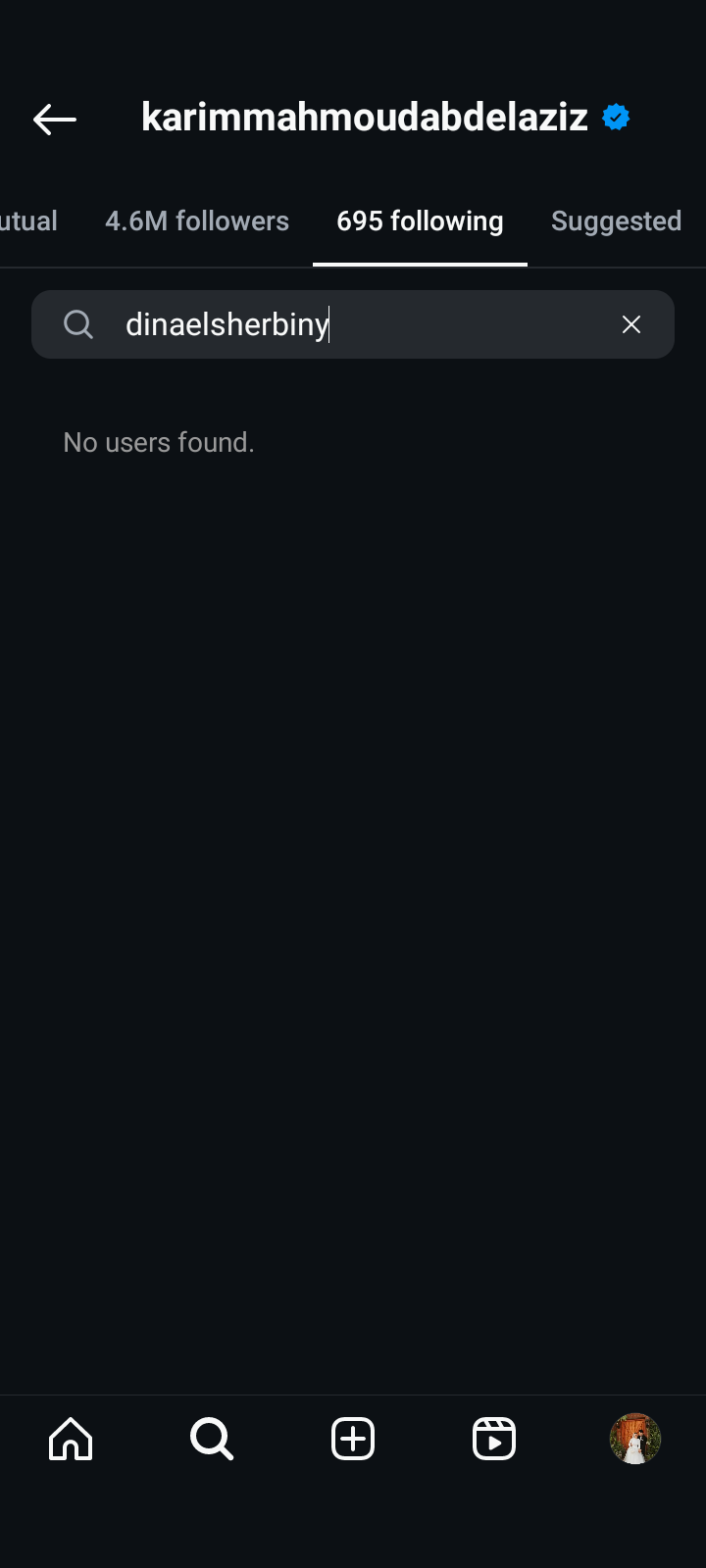Open the Reels section
This screenshot has height=1568, width=706.
tap(494, 1439)
